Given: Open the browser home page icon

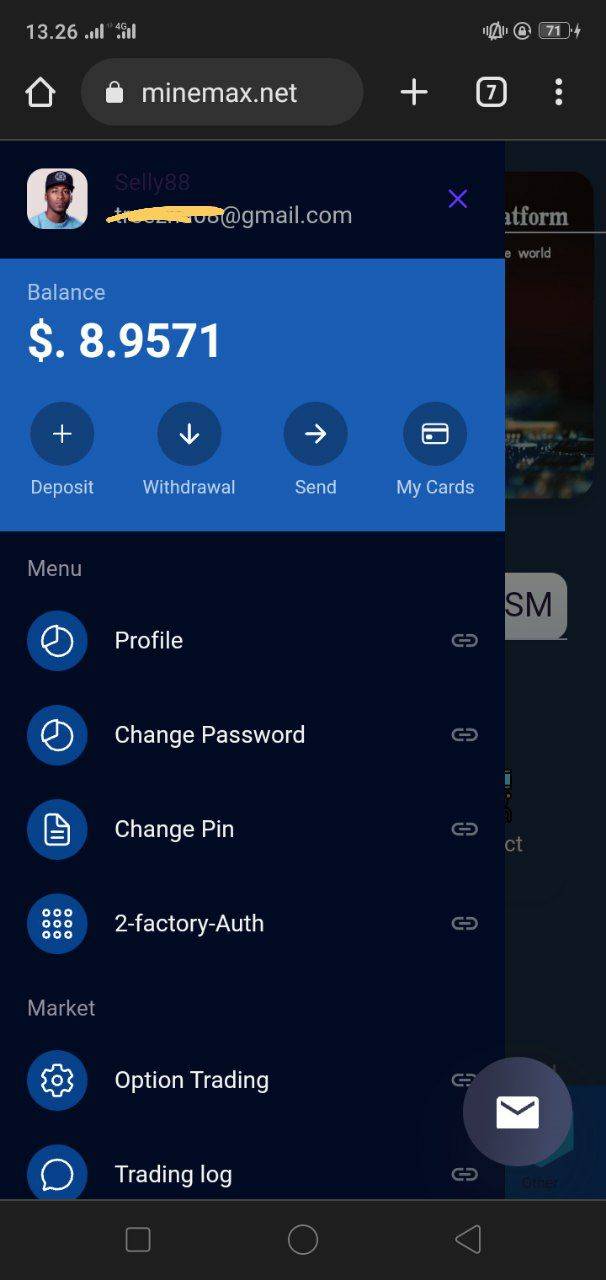Looking at the screenshot, I should pos(40,93).
